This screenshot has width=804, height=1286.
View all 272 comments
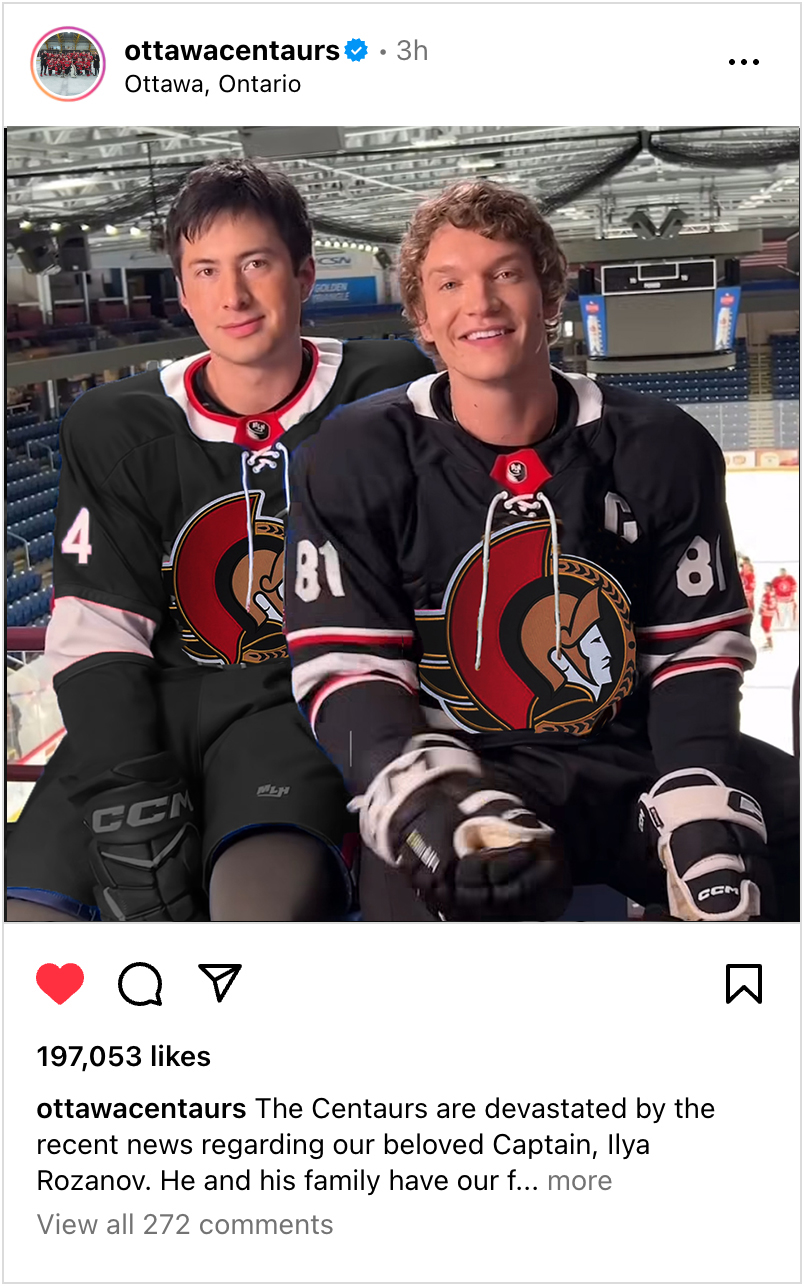tap(185, 1225)
